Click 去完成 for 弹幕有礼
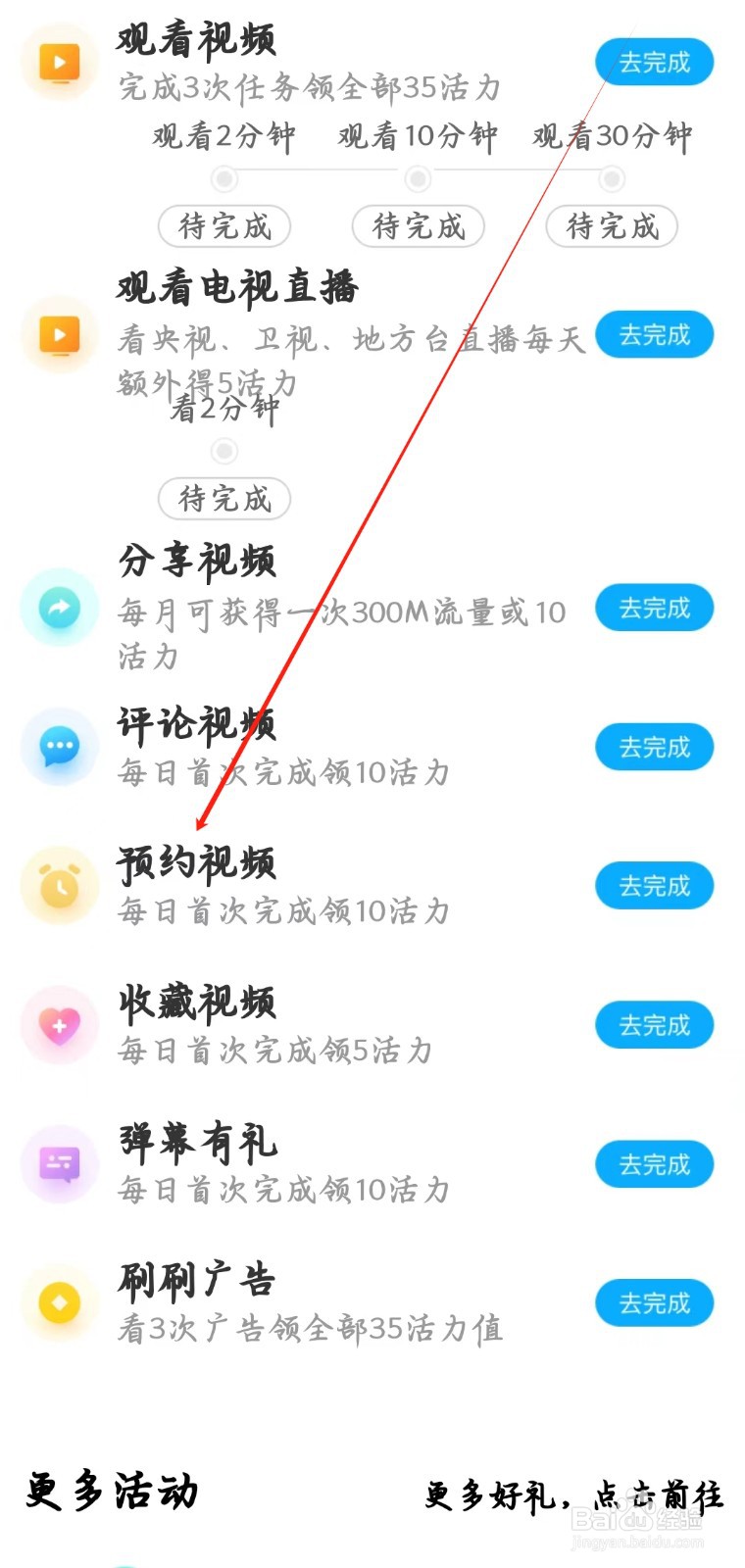 tap(654, 1164)
